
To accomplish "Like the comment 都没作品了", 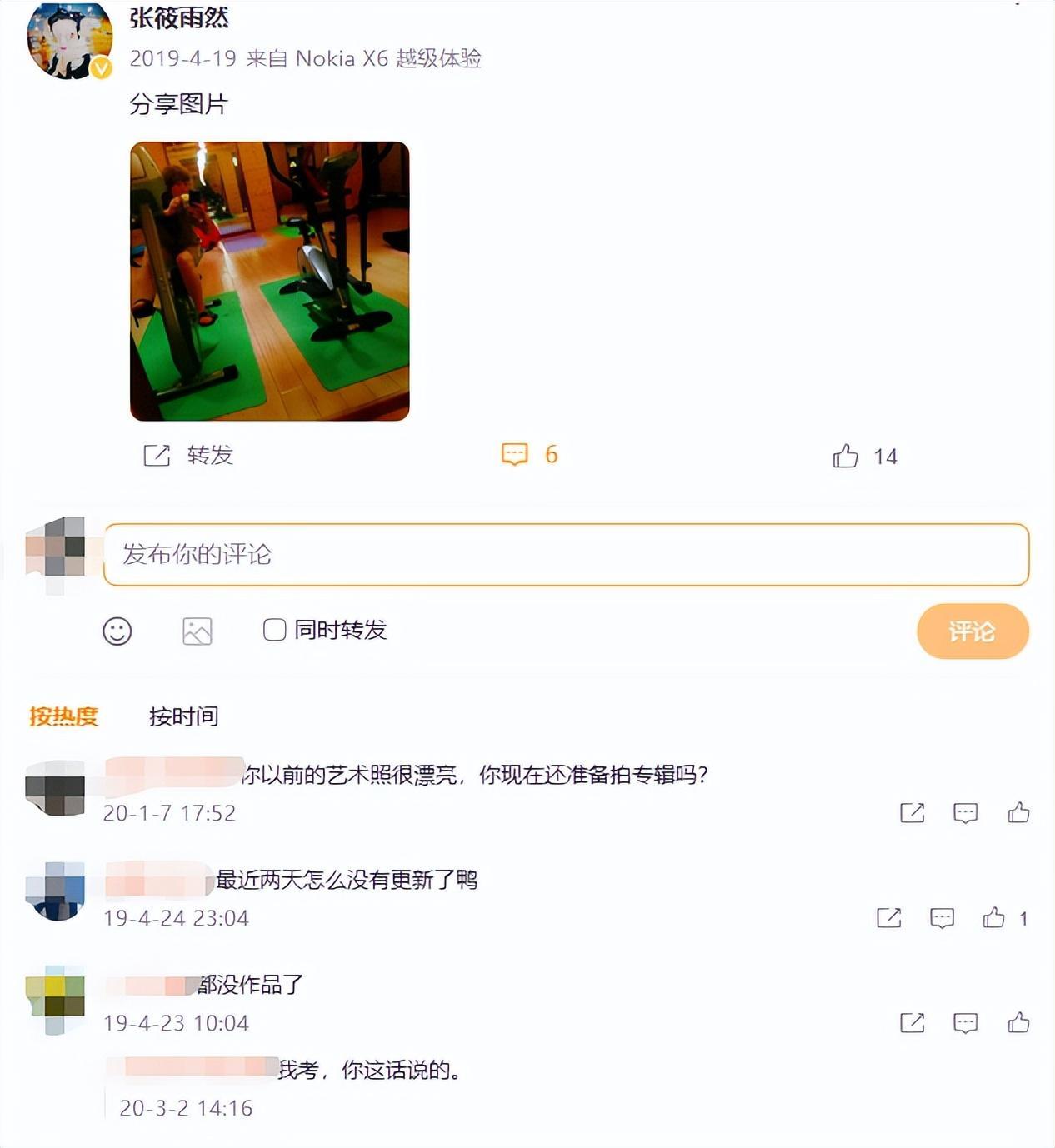I will click(1018, 1022).
